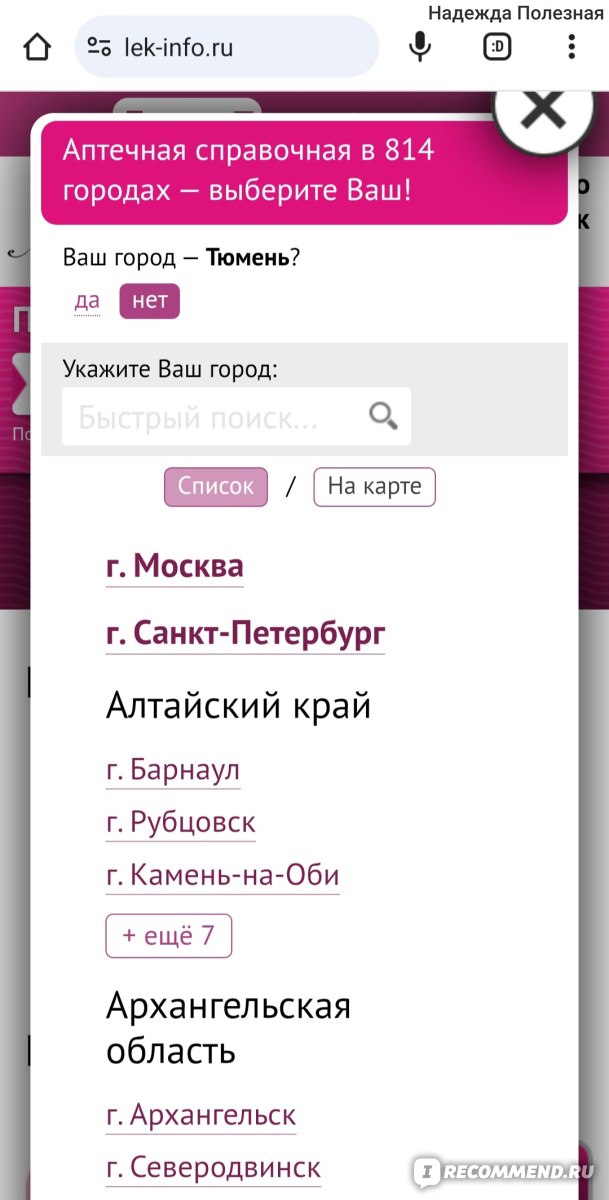Viewport: 609px width, 1200px height.
Task: Focus the "Быстрый поиск" city field
Action: (236, 416)
